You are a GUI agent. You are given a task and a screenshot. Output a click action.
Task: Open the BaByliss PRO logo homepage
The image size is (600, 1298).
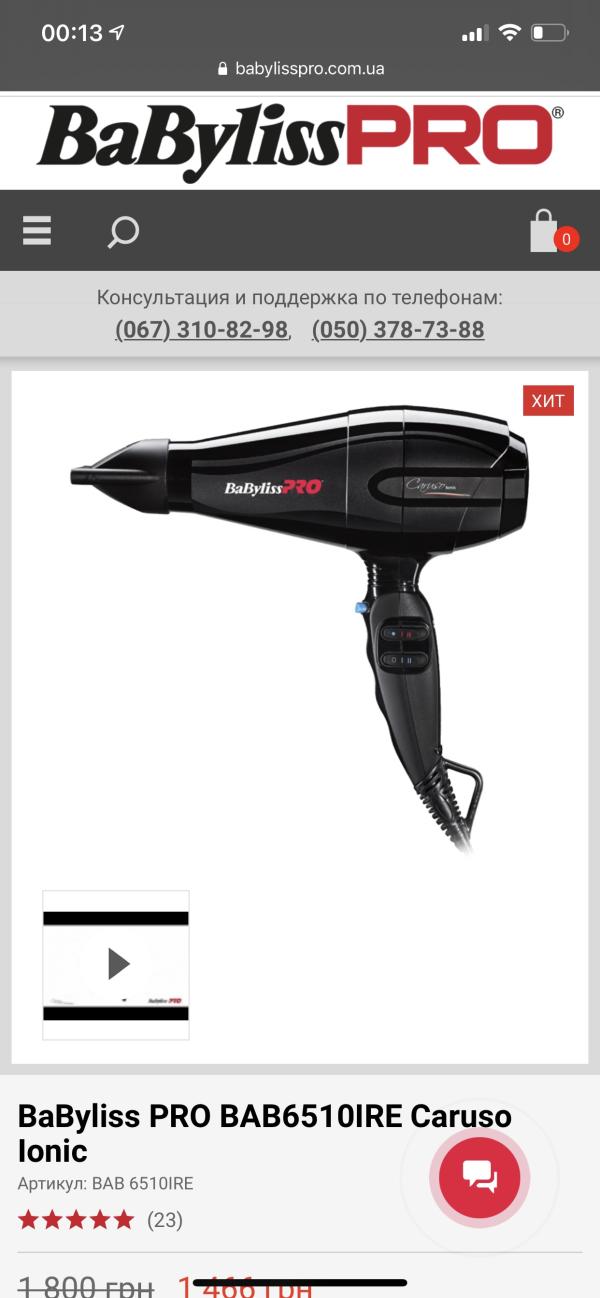300,141
